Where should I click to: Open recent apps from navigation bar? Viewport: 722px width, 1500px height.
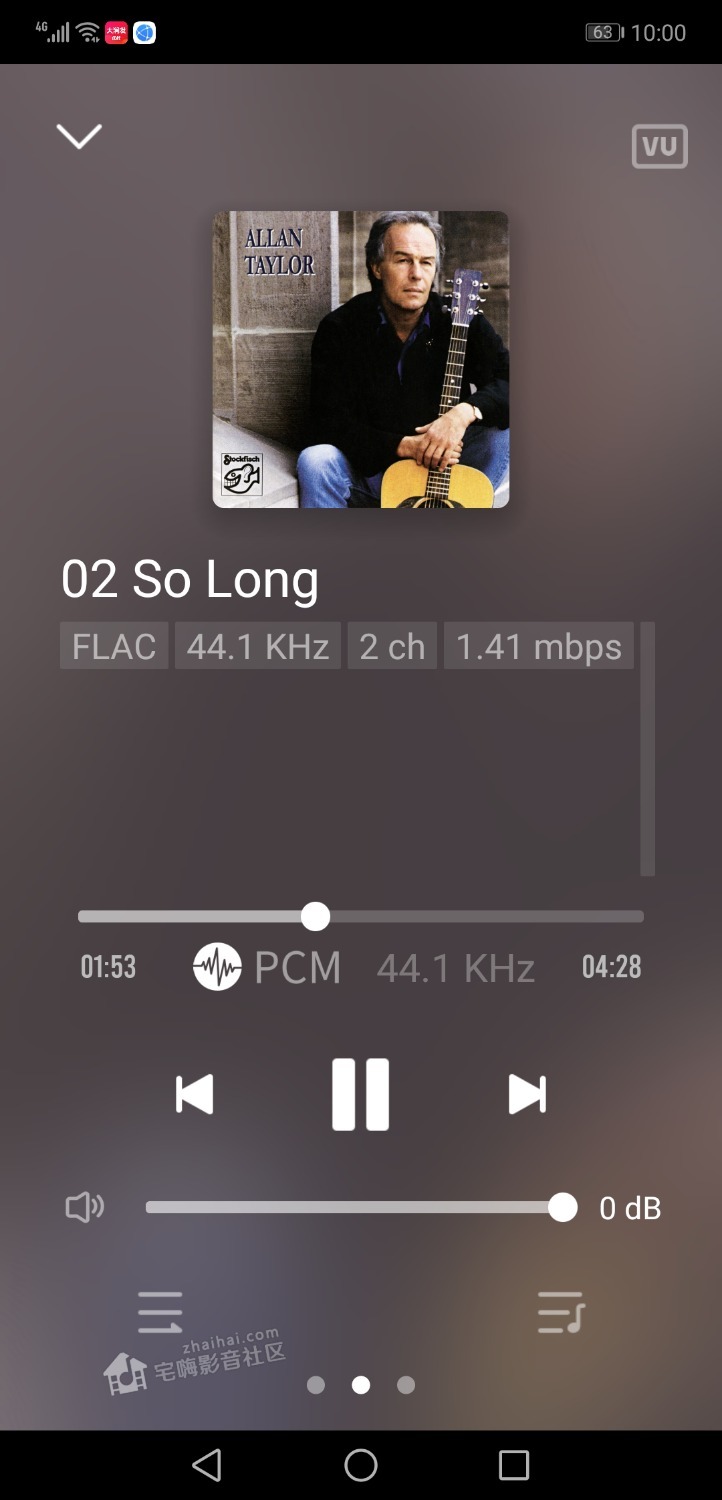(513, 1465)
